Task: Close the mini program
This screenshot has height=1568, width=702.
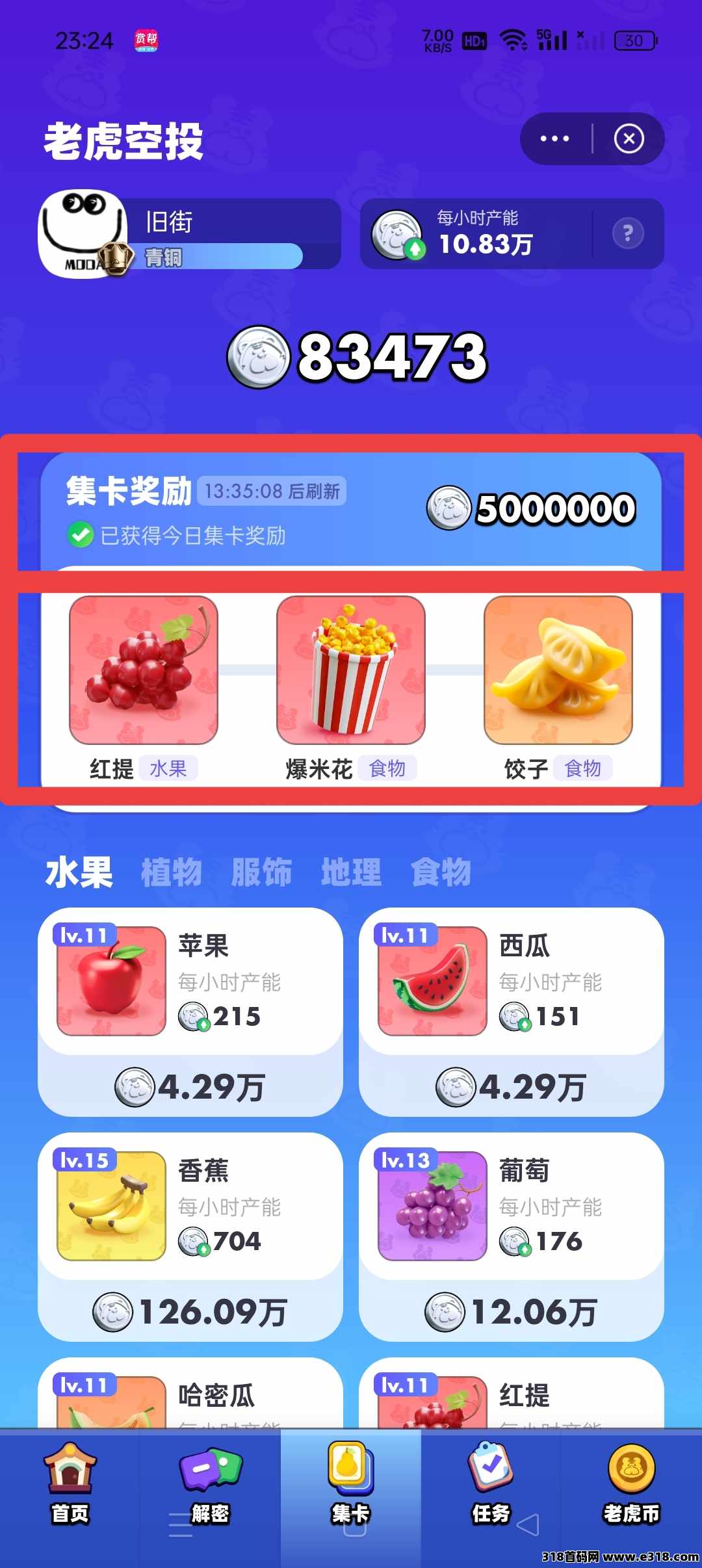Action: pyautogui.click(x=629, y=138)
